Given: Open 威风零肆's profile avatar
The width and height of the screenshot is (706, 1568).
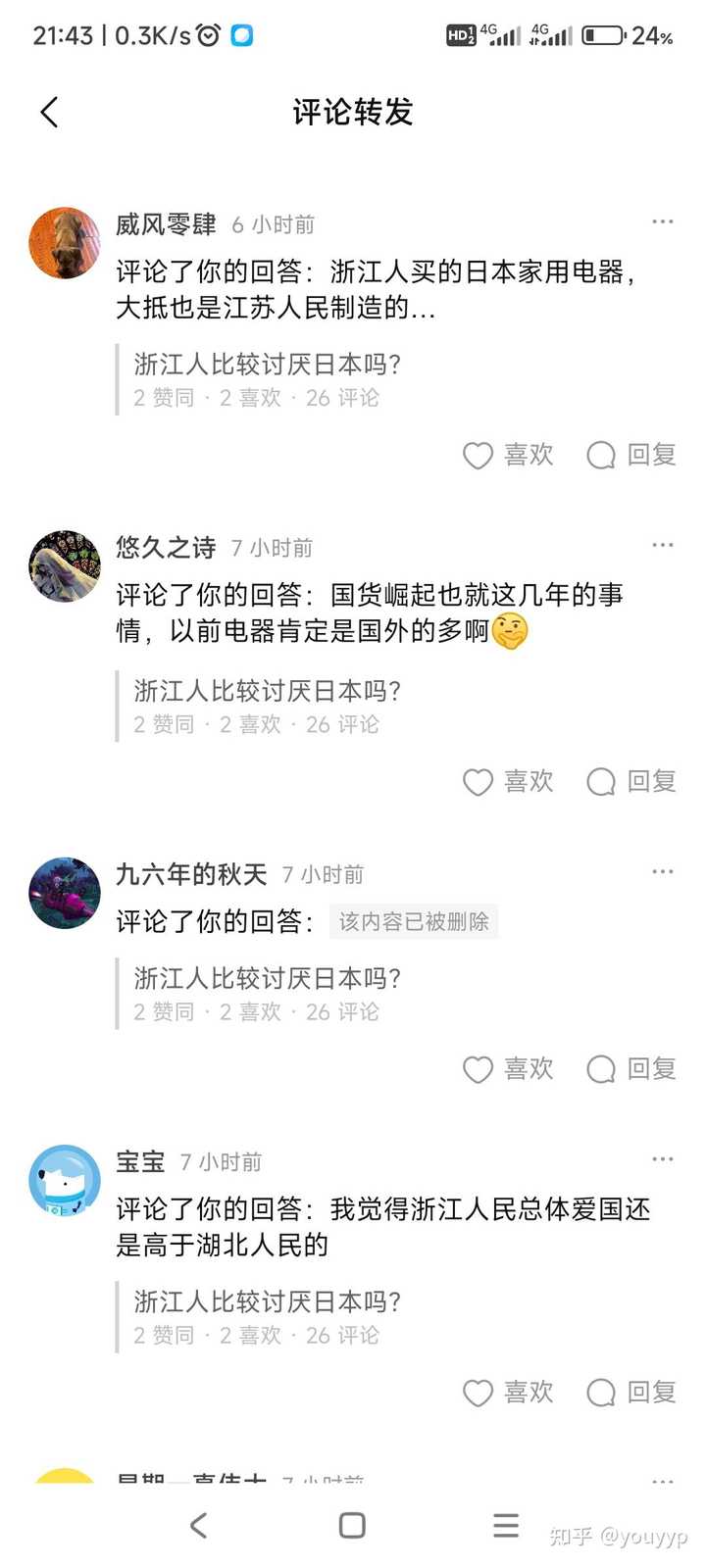Looking at the screenshot, I should click(65, 242).
